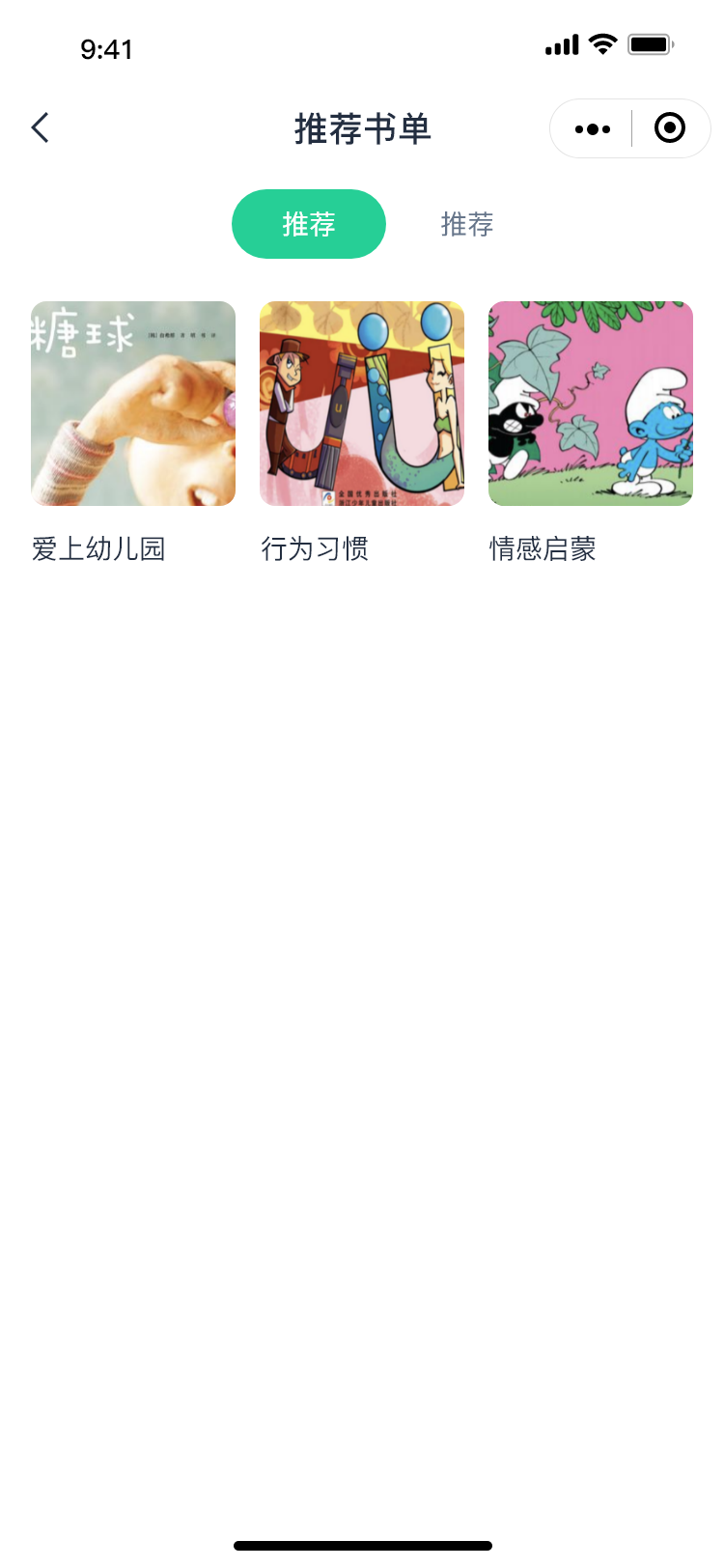Select the green highlighted 推荐 tab
The image size is (724, 1568).
309,224
